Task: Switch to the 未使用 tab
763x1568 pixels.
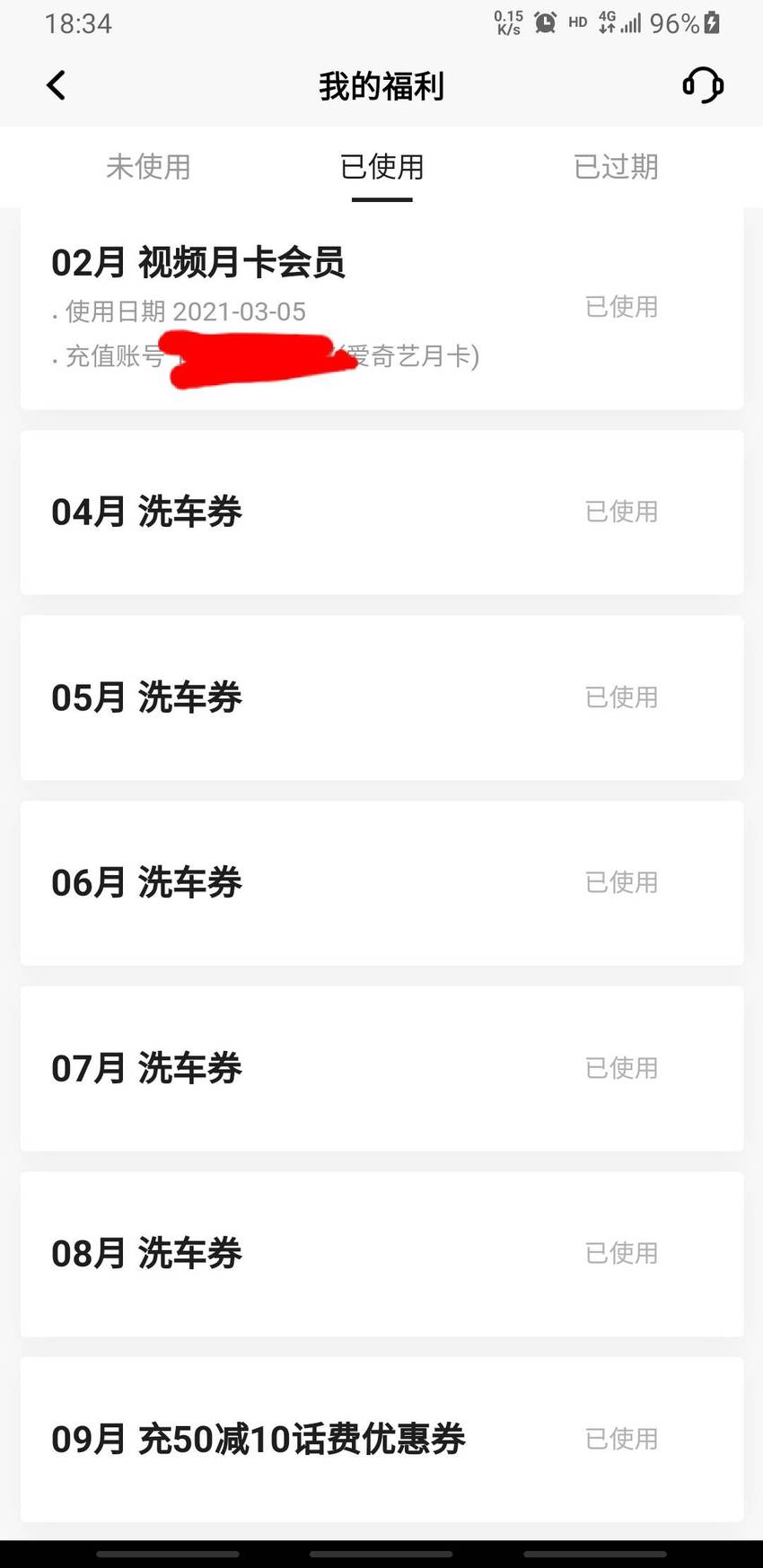Action: click(x=148, y=167)
